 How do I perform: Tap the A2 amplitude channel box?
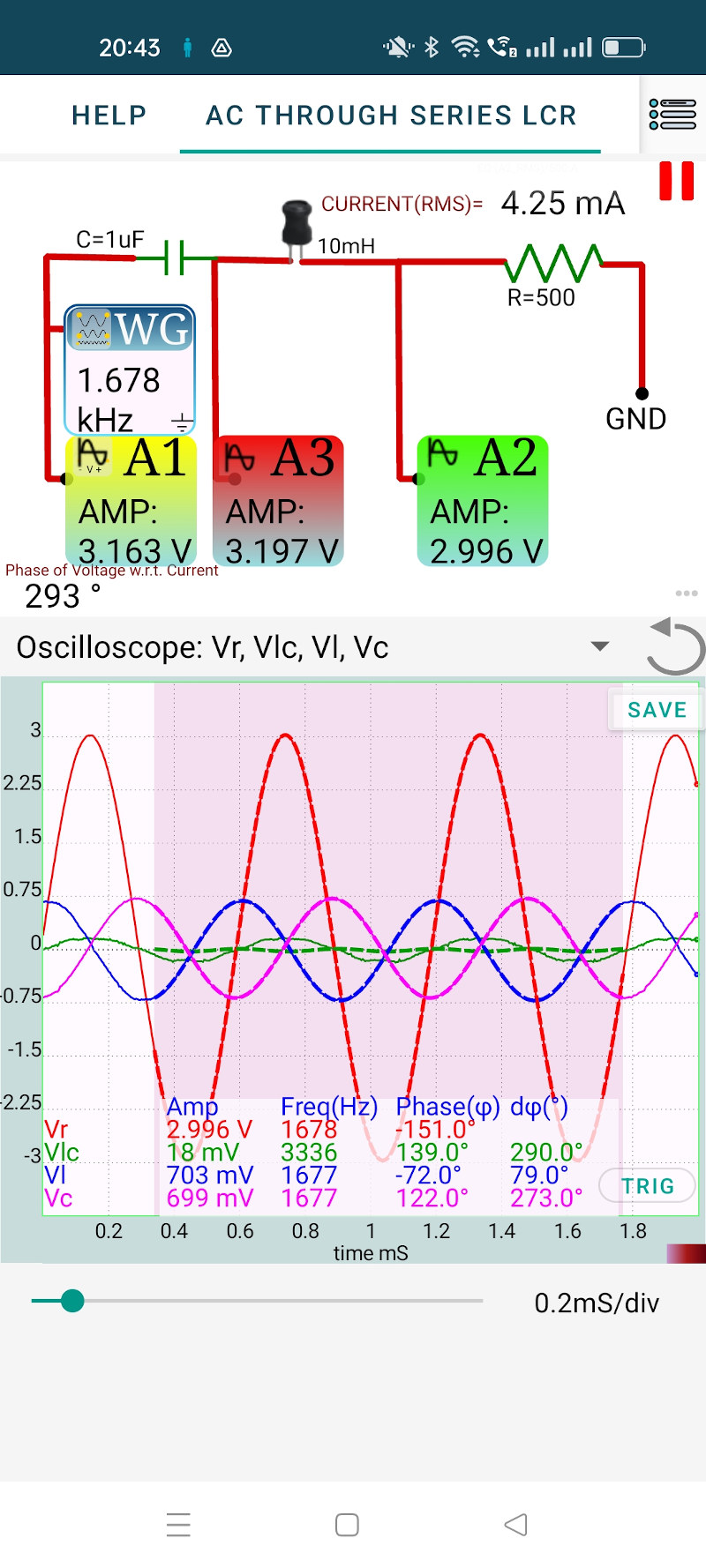(483, 500)
